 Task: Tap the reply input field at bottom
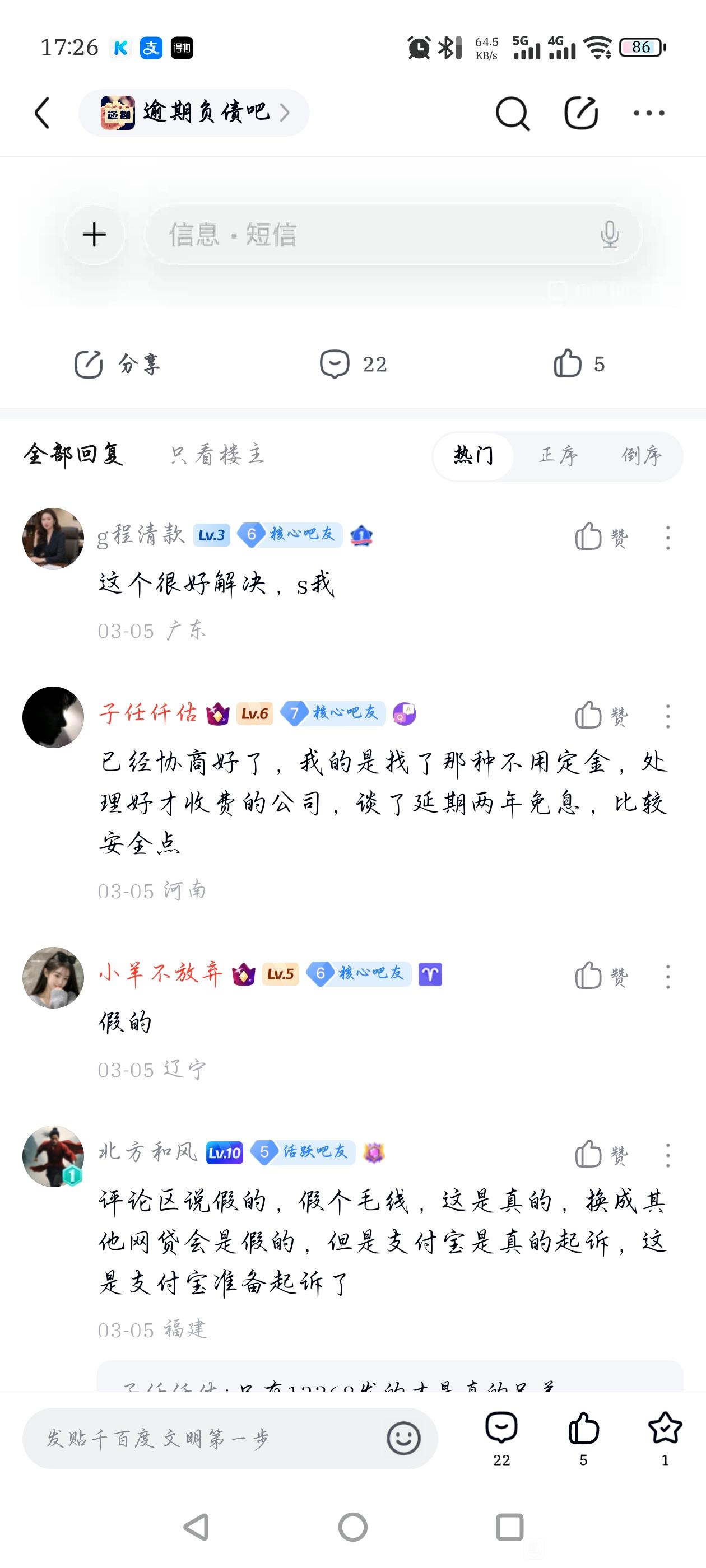[207, 1438]
